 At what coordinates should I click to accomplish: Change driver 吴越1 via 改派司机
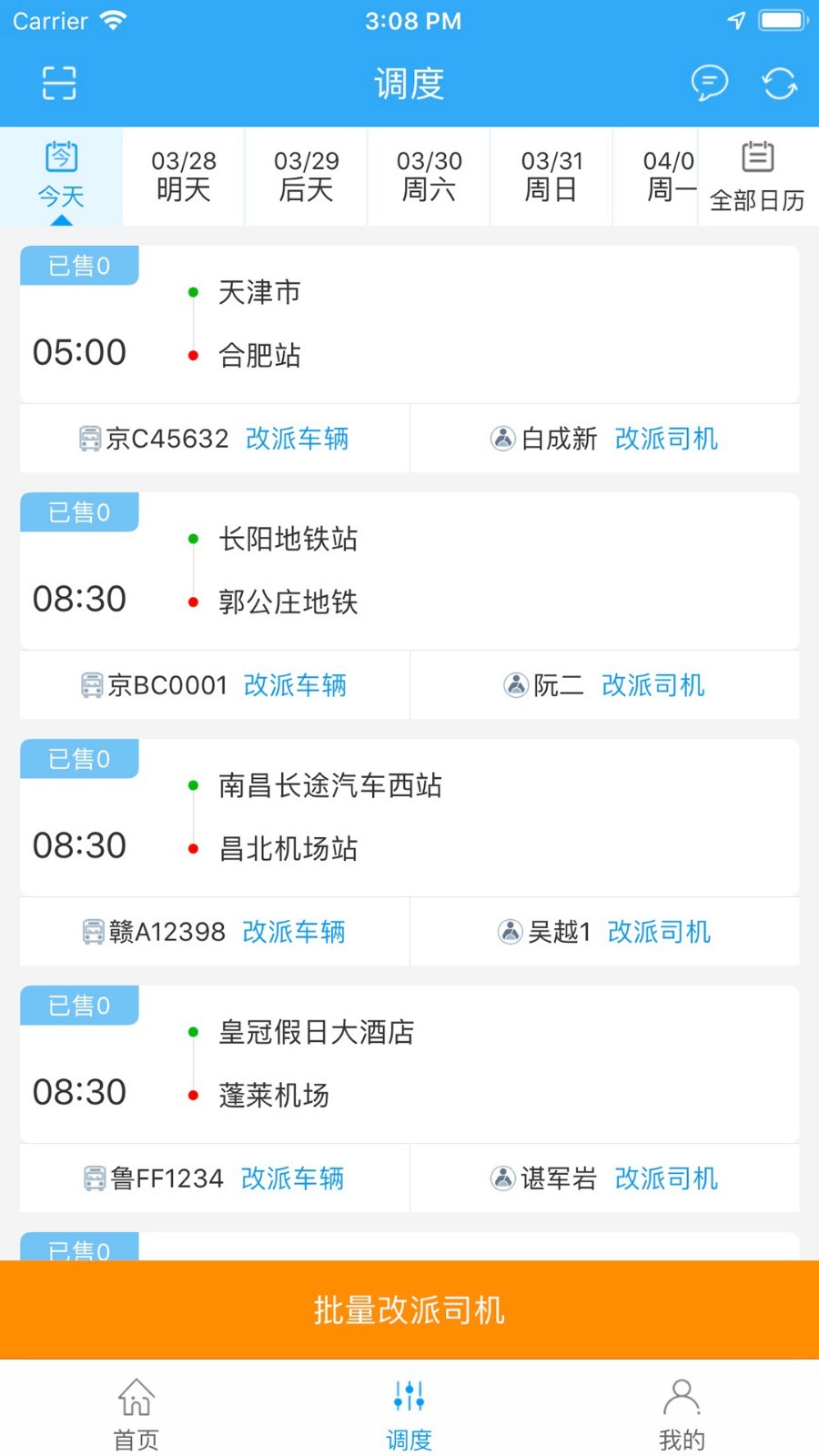pyautogui.click(x=659, y=932)
